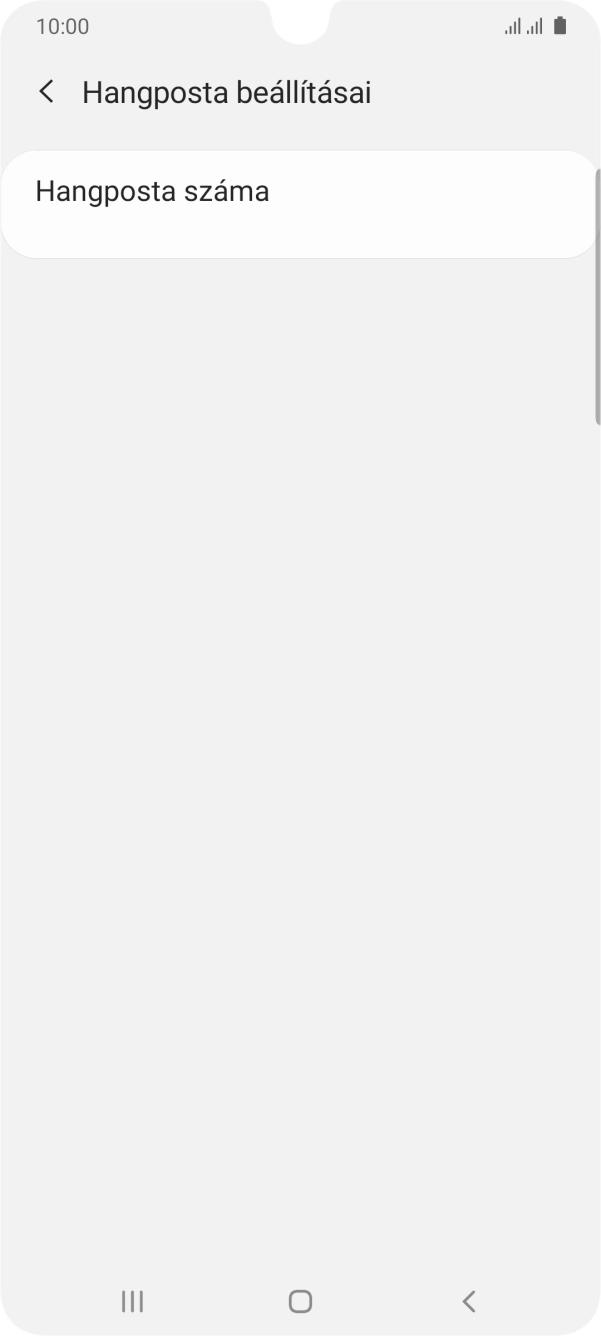
Task: Open the Hangposta száma setting
Action: pyautogui.click(x=298, y=205)
